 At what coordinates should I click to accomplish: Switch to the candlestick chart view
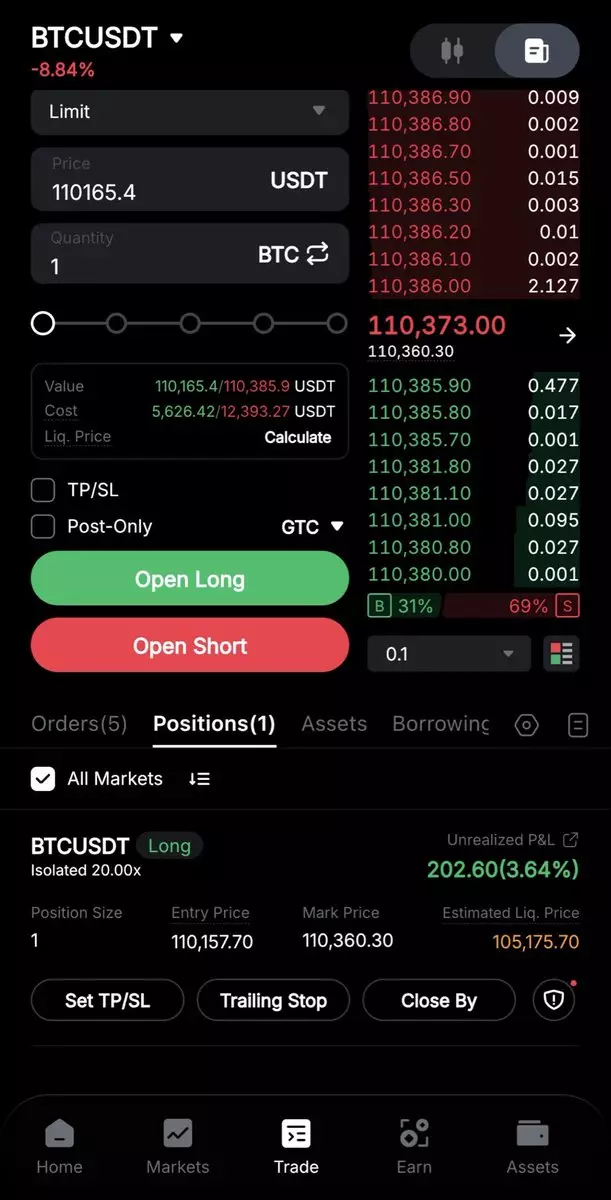click(x=453, y=51)
